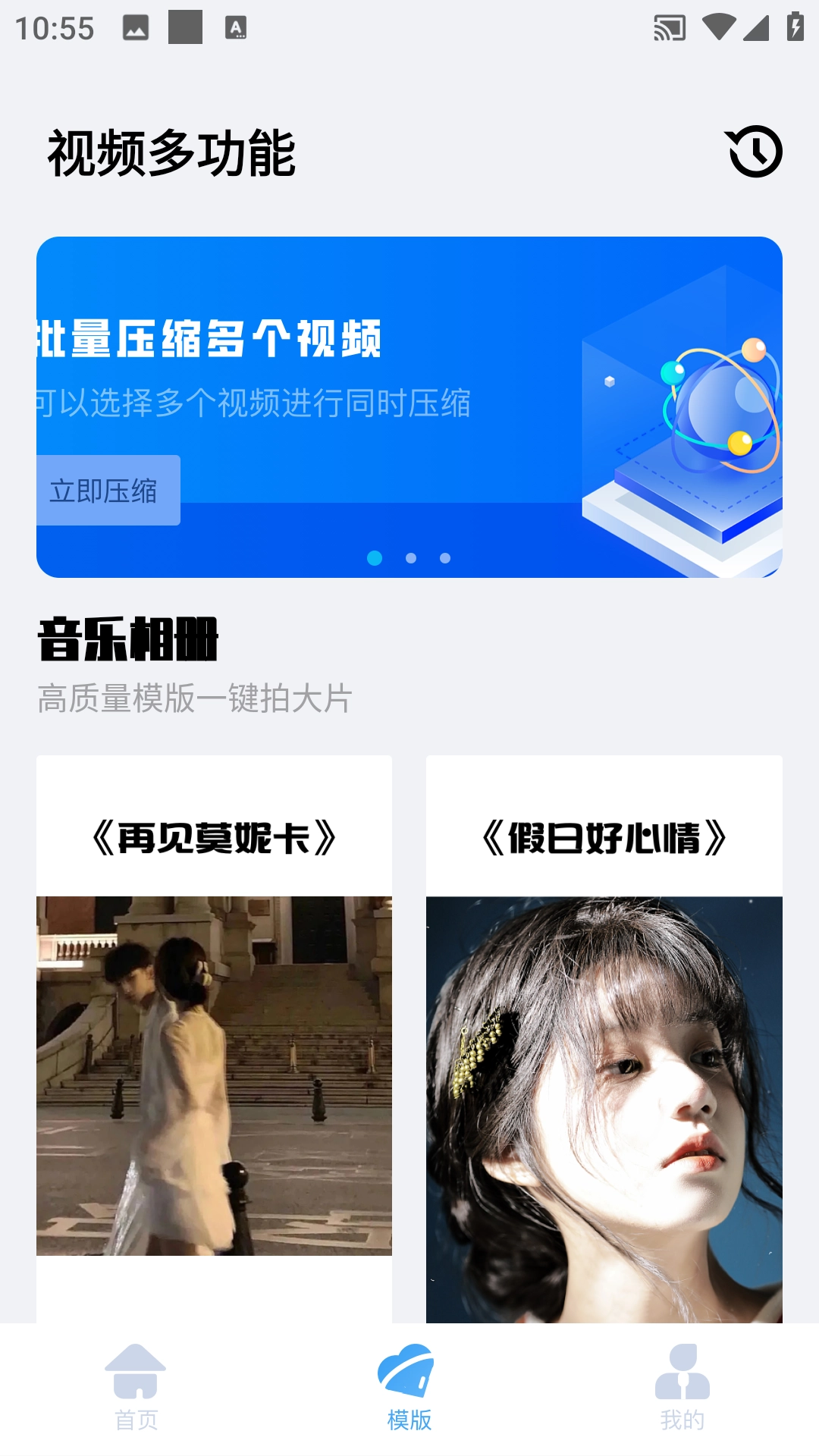Tap the keyboard A icon in status bar
The width and height of the screenshot is (819, 1456).
235,28
